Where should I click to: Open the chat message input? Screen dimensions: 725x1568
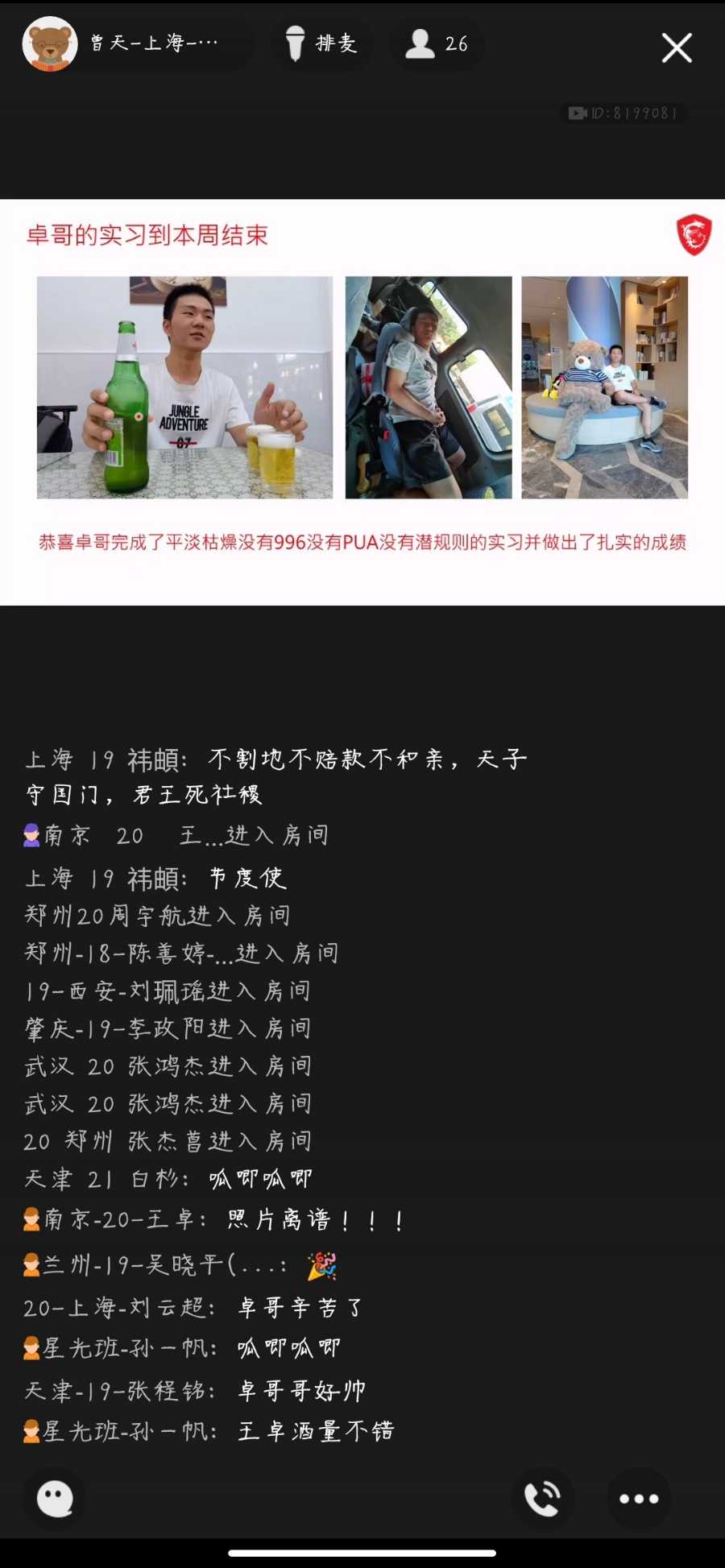[55, 1499]
